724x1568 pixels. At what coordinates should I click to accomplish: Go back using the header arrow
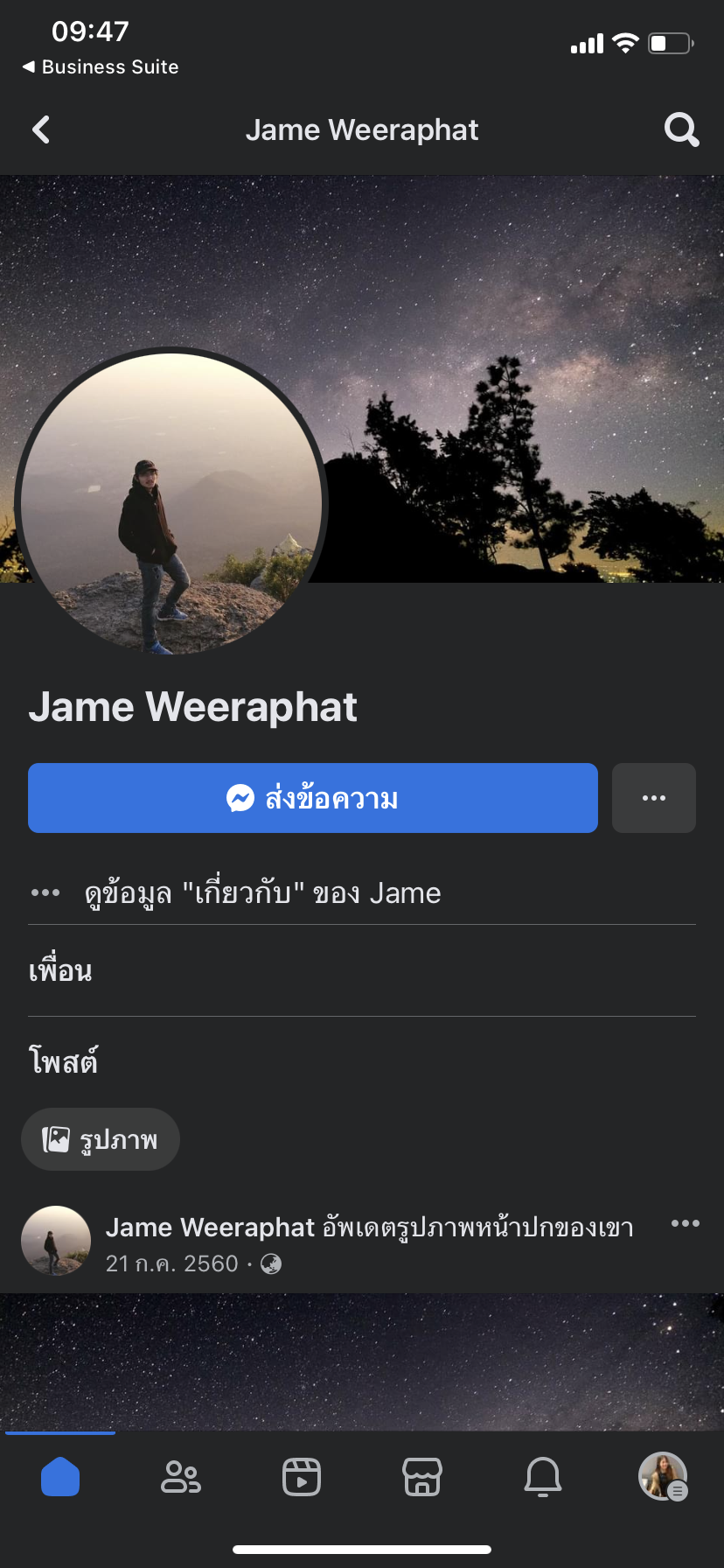[41, 129]
